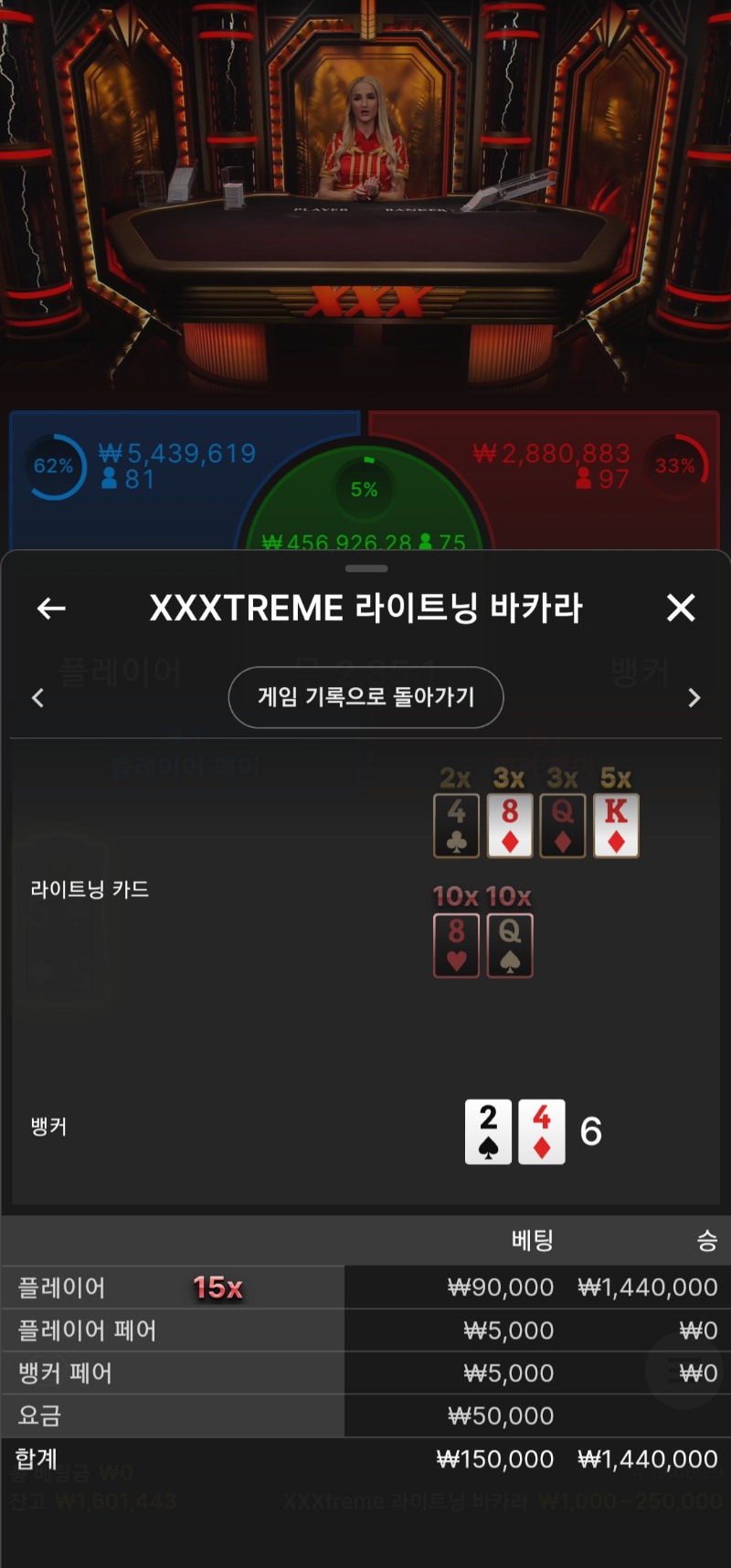Go back using the left arrow icon

point(51,608)
